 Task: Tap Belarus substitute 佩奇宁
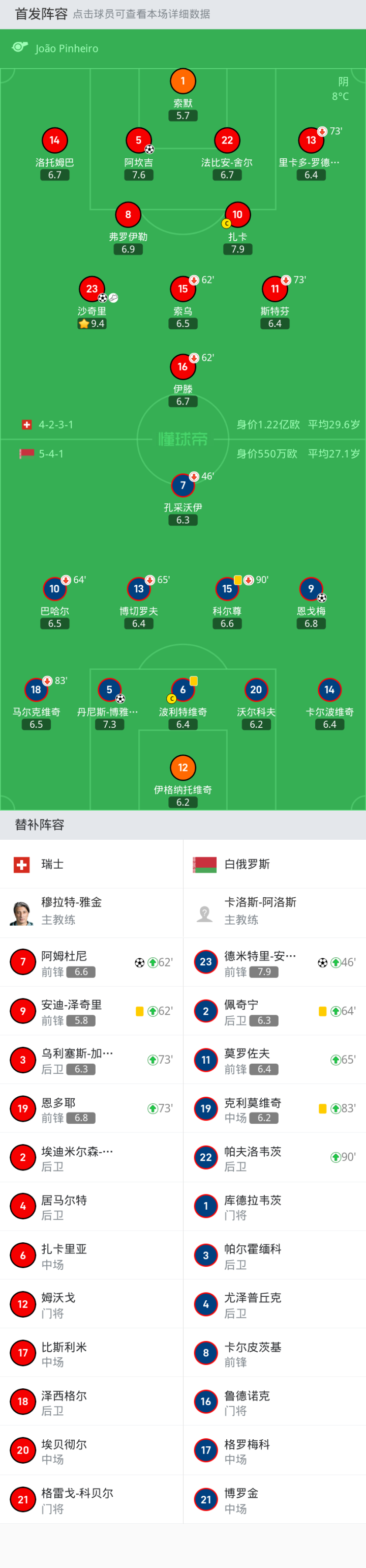(x=274, y=1011)
